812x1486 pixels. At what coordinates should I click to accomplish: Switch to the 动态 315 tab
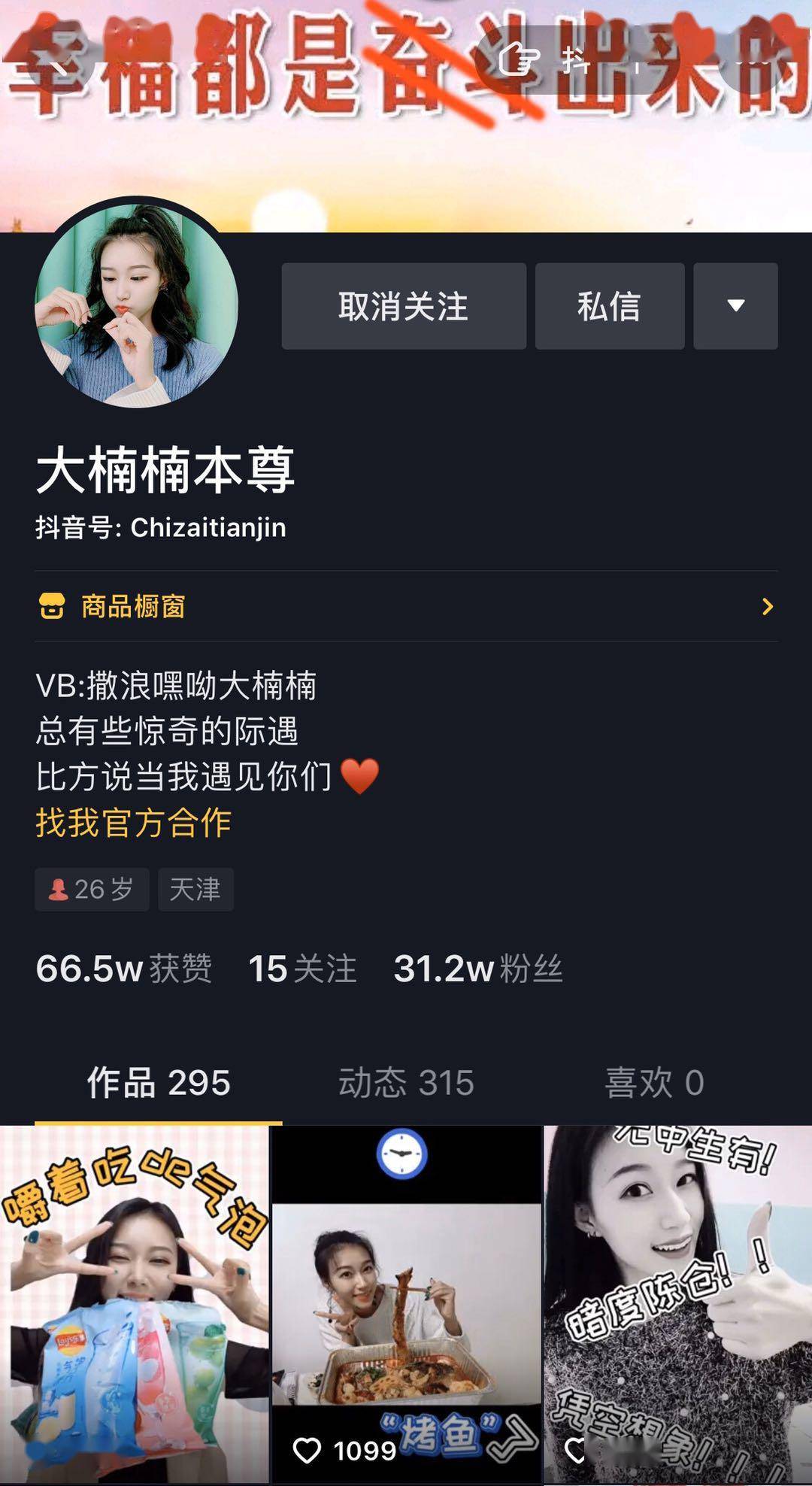406,1083
